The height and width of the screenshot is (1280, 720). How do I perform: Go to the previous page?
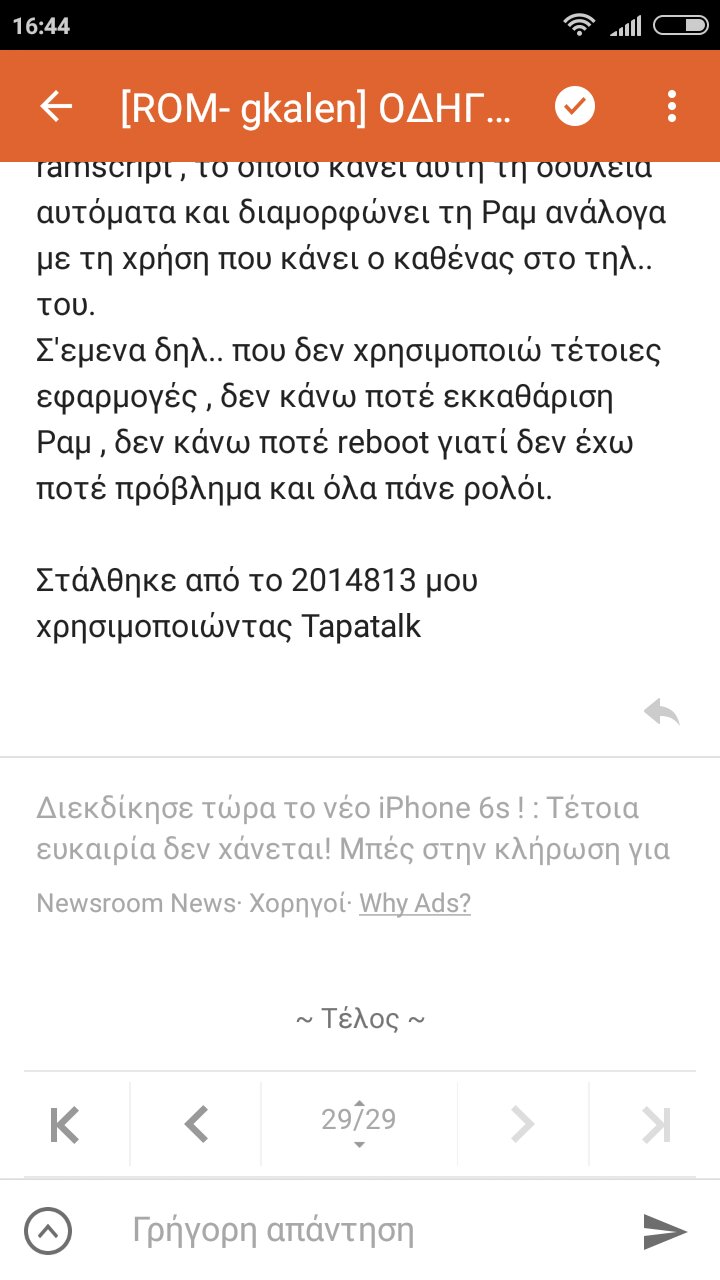click(x=196, y=1125)
